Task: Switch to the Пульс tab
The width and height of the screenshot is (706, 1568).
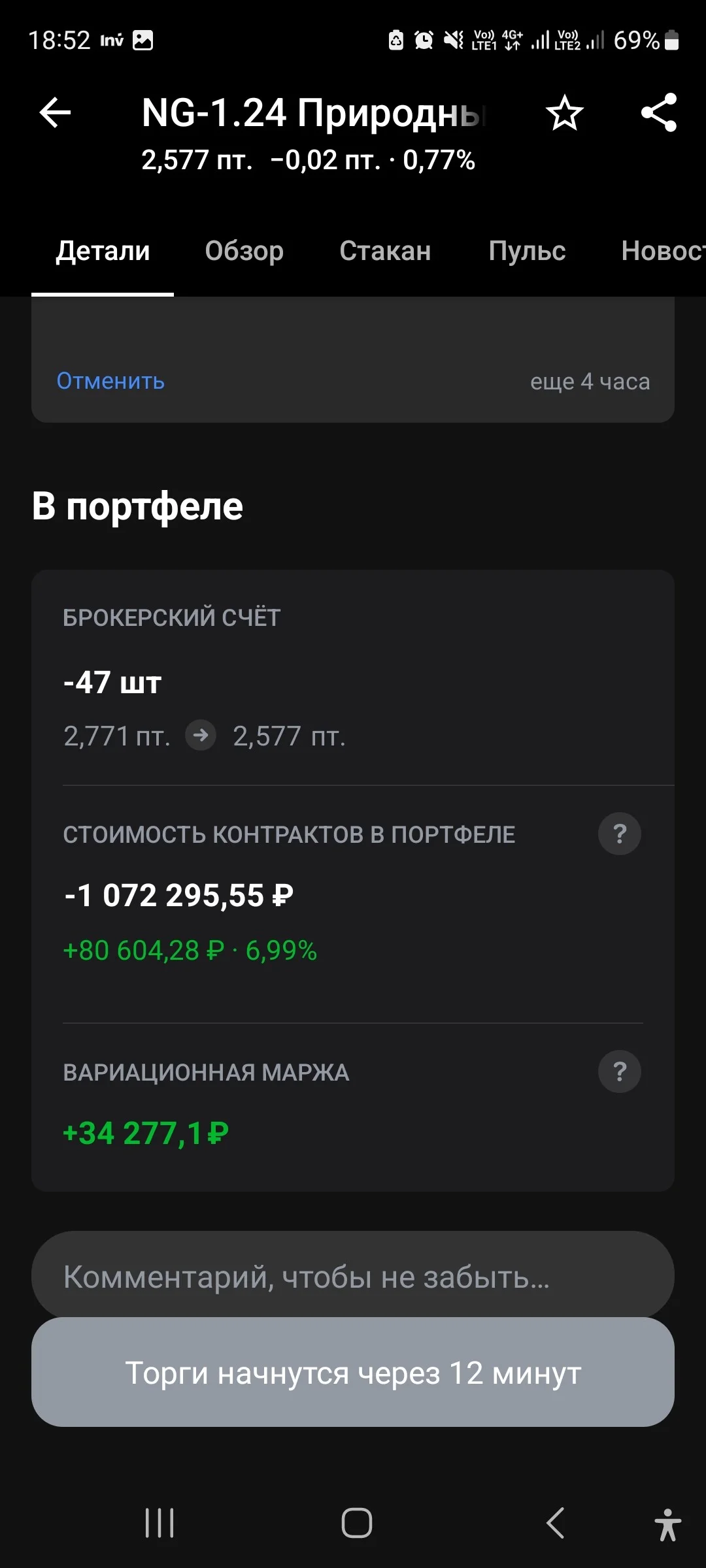Action: tap(527, 251)
